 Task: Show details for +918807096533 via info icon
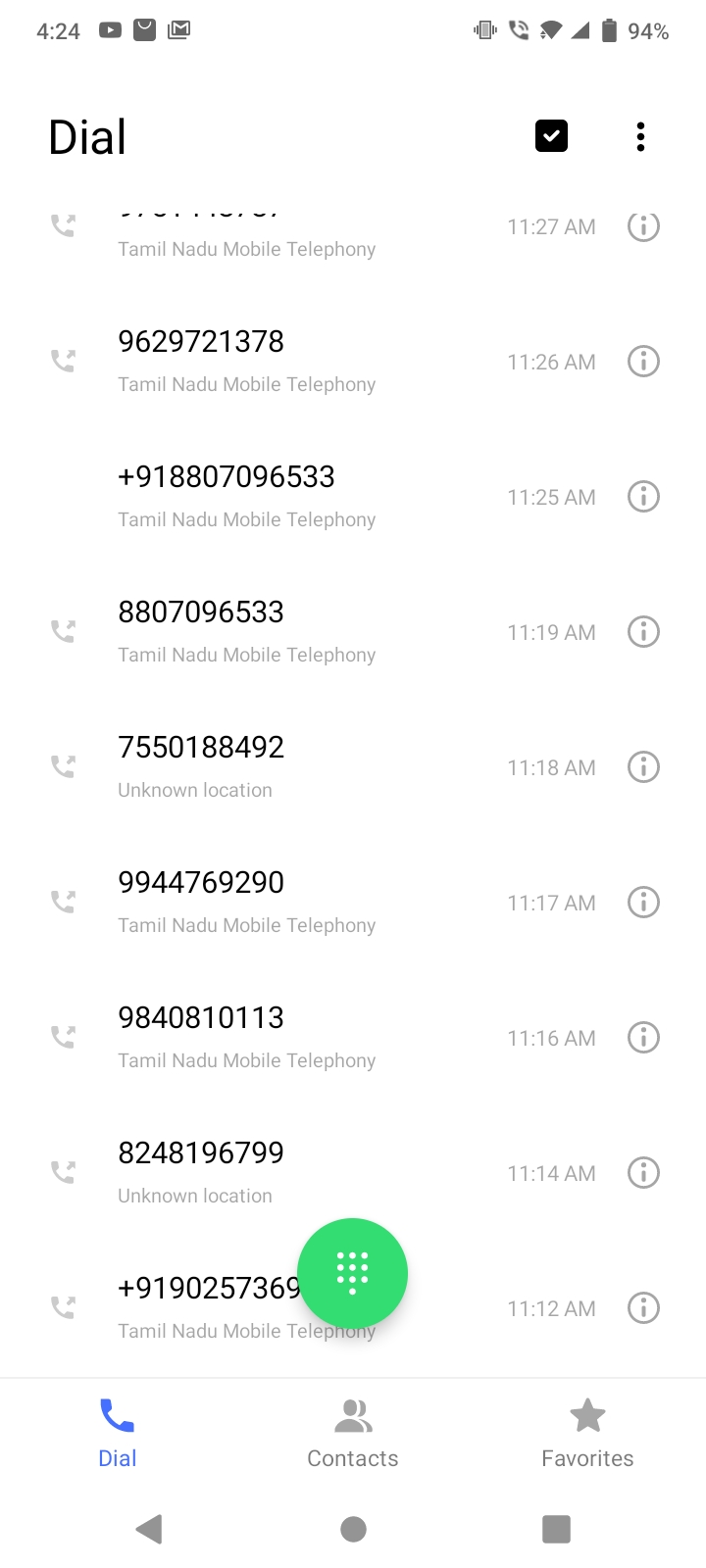click(643, 497)
